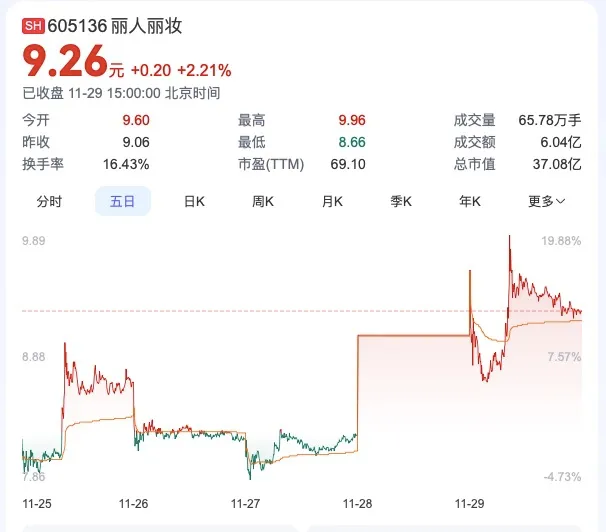
Task: Show the 月K monthly candlestick chart
Action: pos(332,201)
